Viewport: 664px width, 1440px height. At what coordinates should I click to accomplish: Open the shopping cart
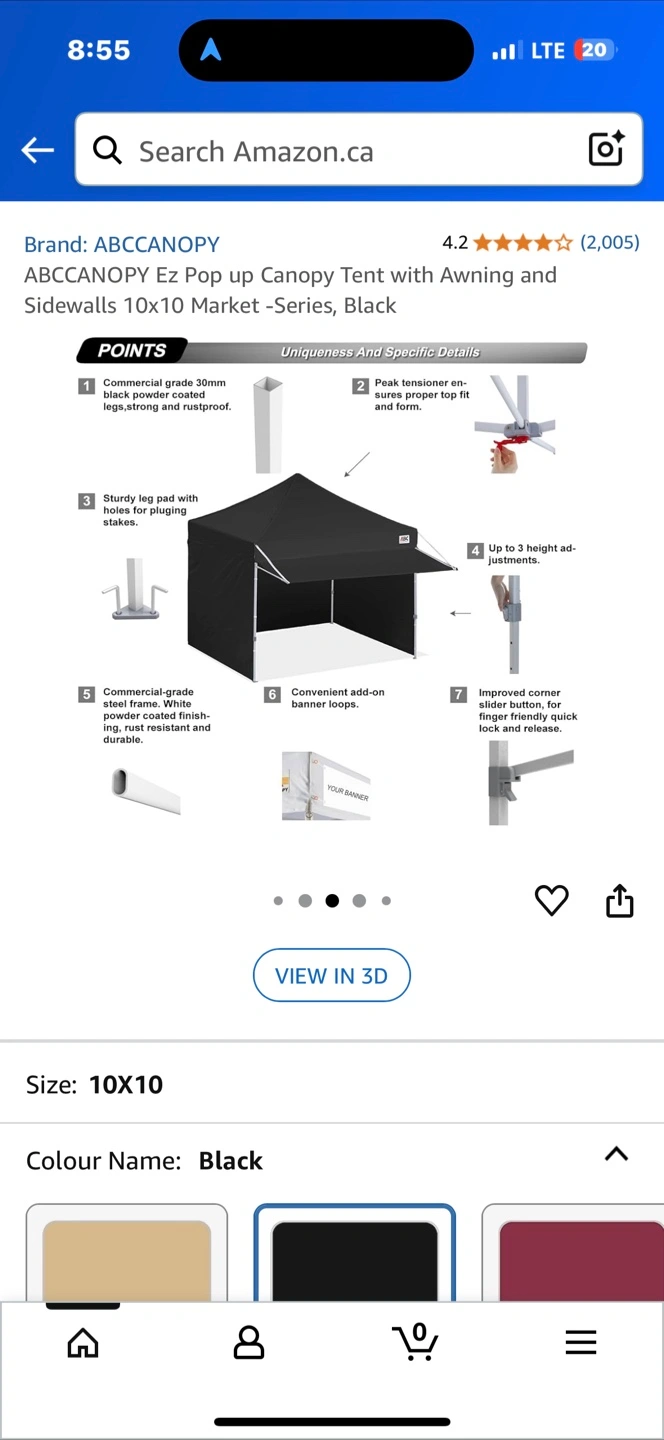click(x=415, y=1342)
